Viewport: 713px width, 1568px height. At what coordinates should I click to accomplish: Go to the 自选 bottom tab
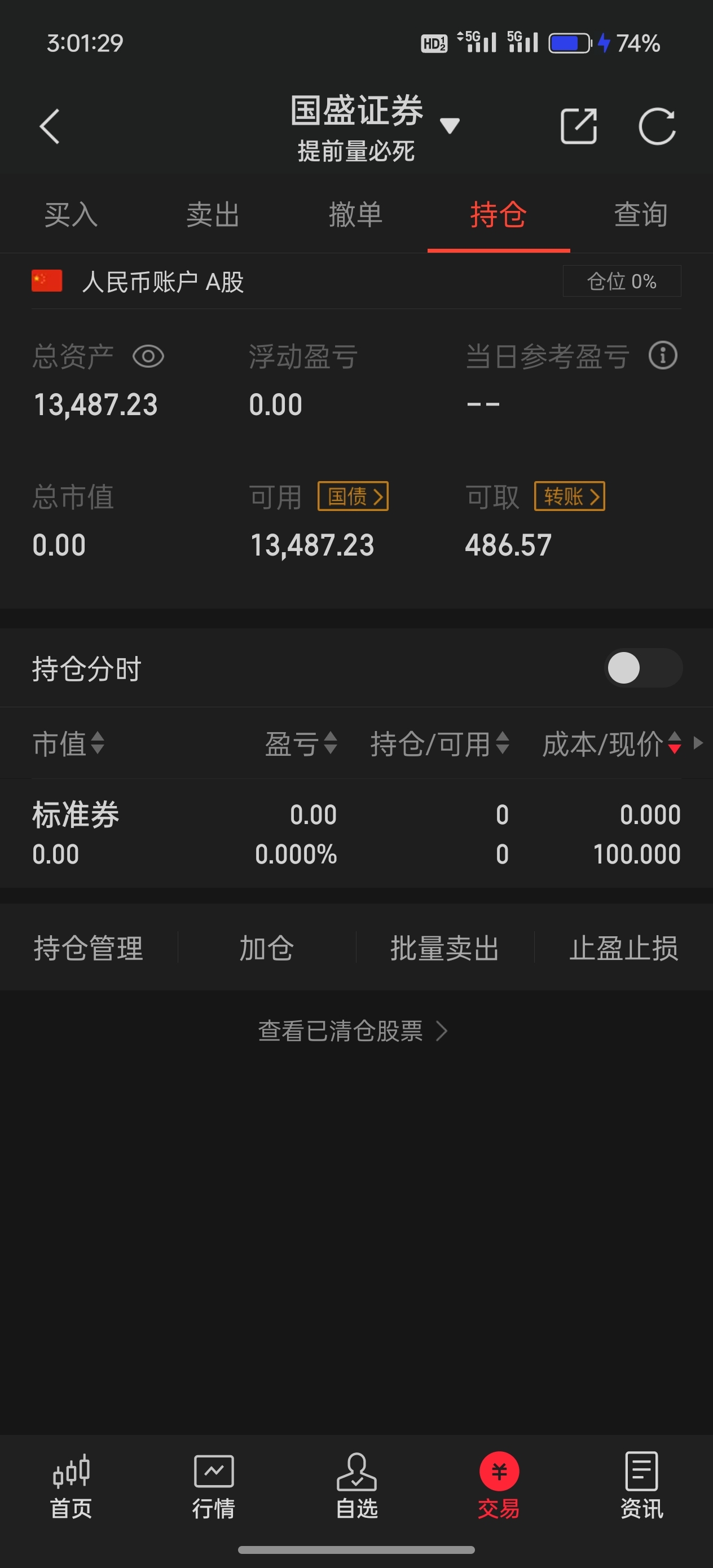357,1486
